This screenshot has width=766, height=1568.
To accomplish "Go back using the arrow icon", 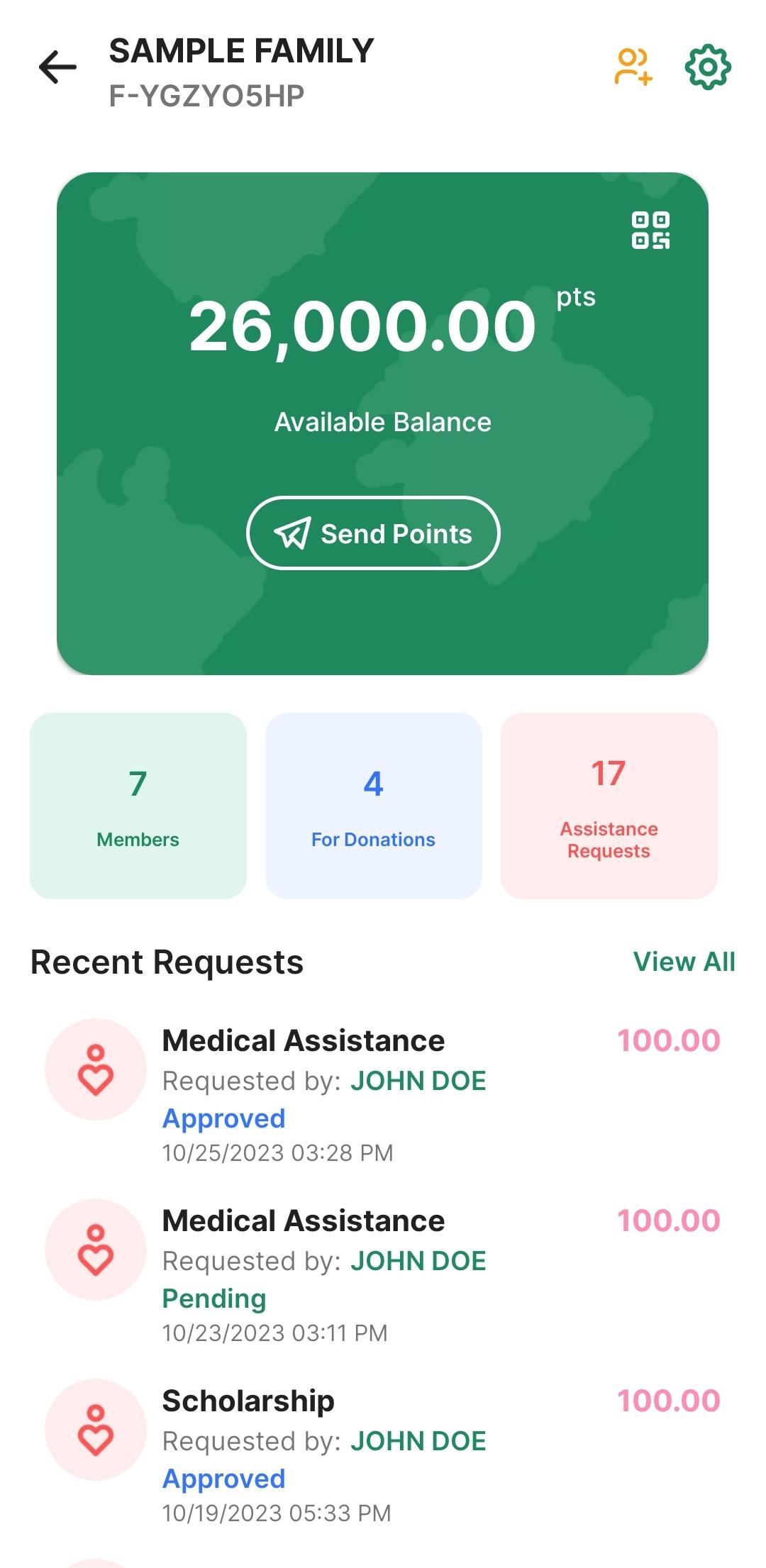I will 57,68.
